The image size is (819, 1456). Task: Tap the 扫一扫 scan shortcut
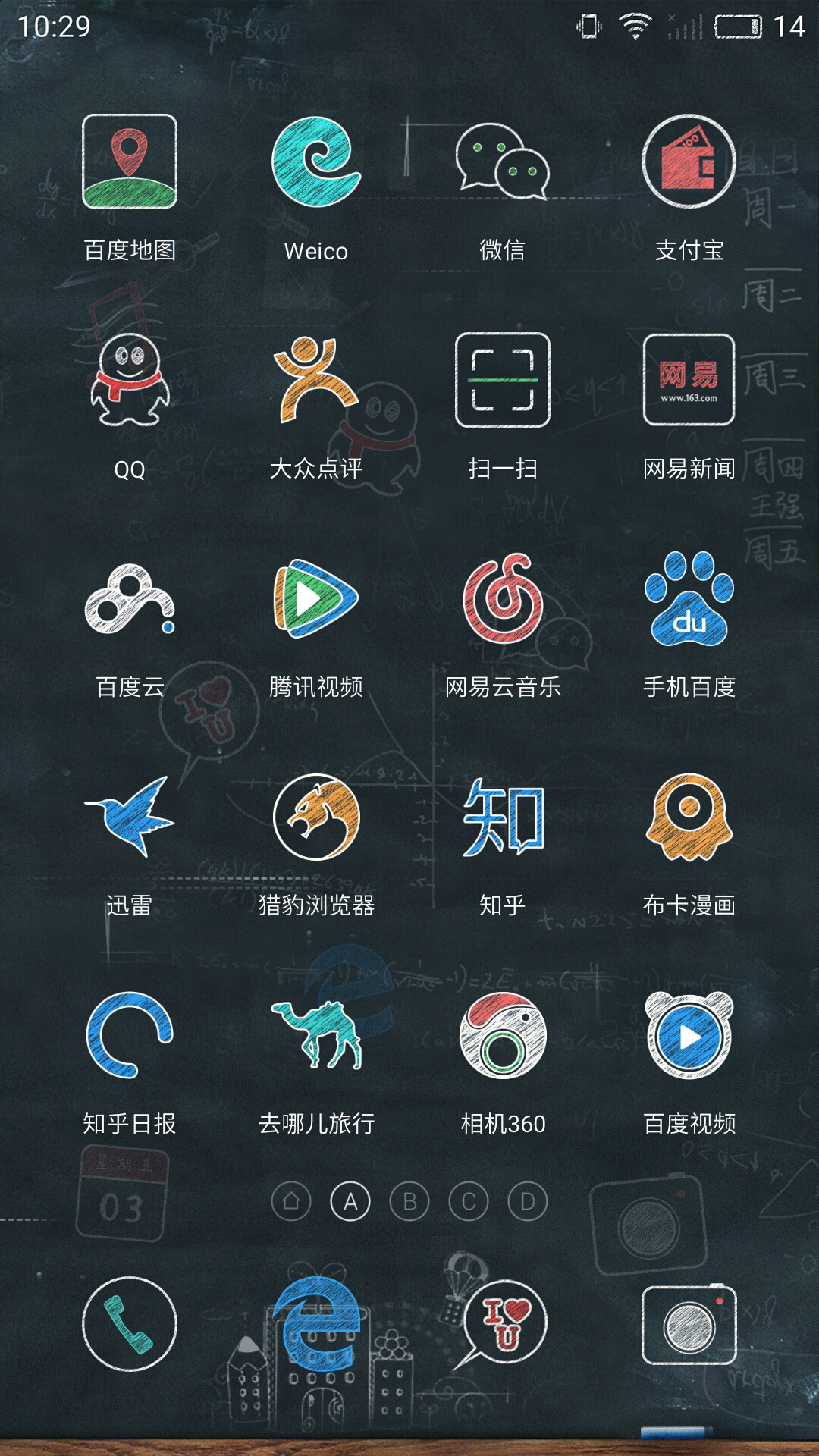coord(503,380)
